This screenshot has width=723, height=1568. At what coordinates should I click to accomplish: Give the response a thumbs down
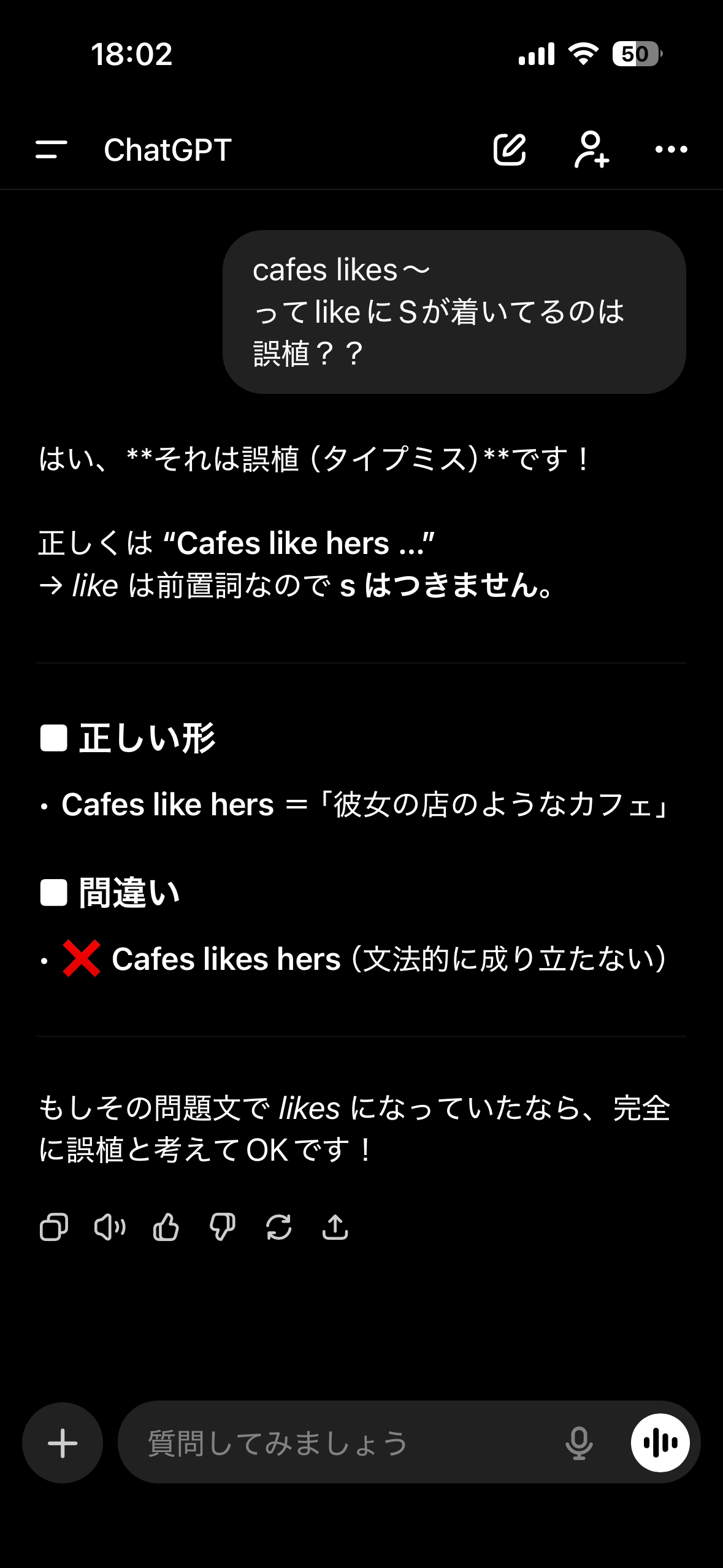pos(223,1228)
